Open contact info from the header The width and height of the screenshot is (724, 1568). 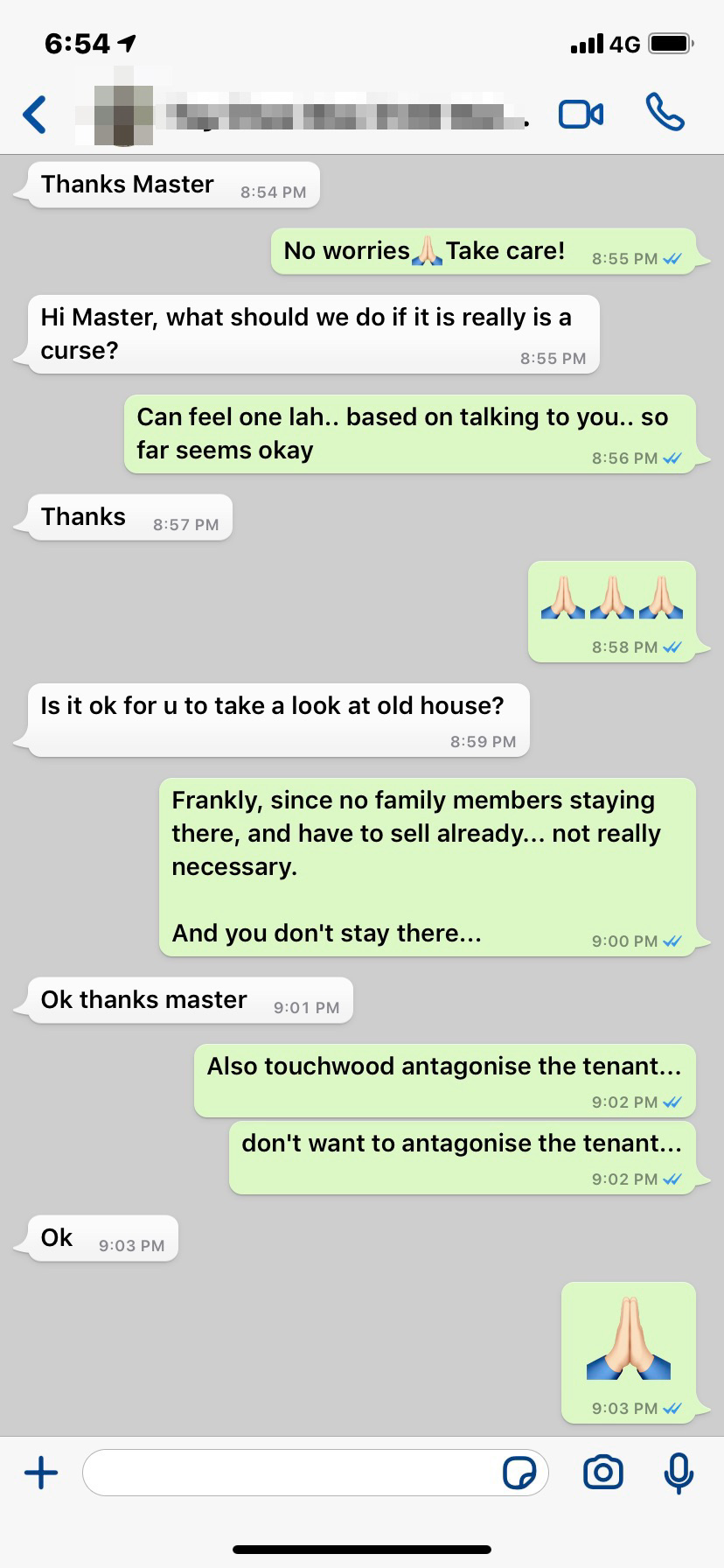coord(306,115)
